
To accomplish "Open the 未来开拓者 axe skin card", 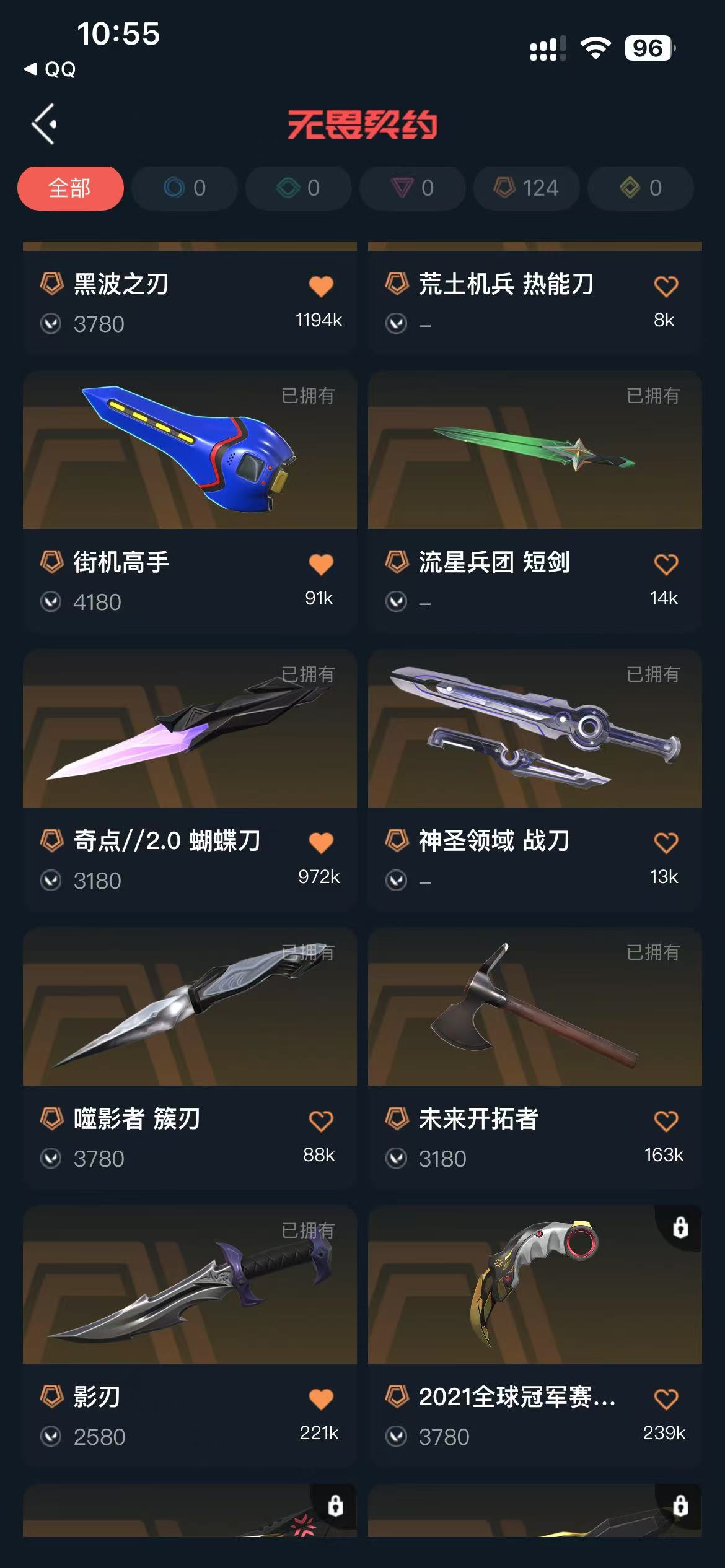I will tap(535, 1007).
